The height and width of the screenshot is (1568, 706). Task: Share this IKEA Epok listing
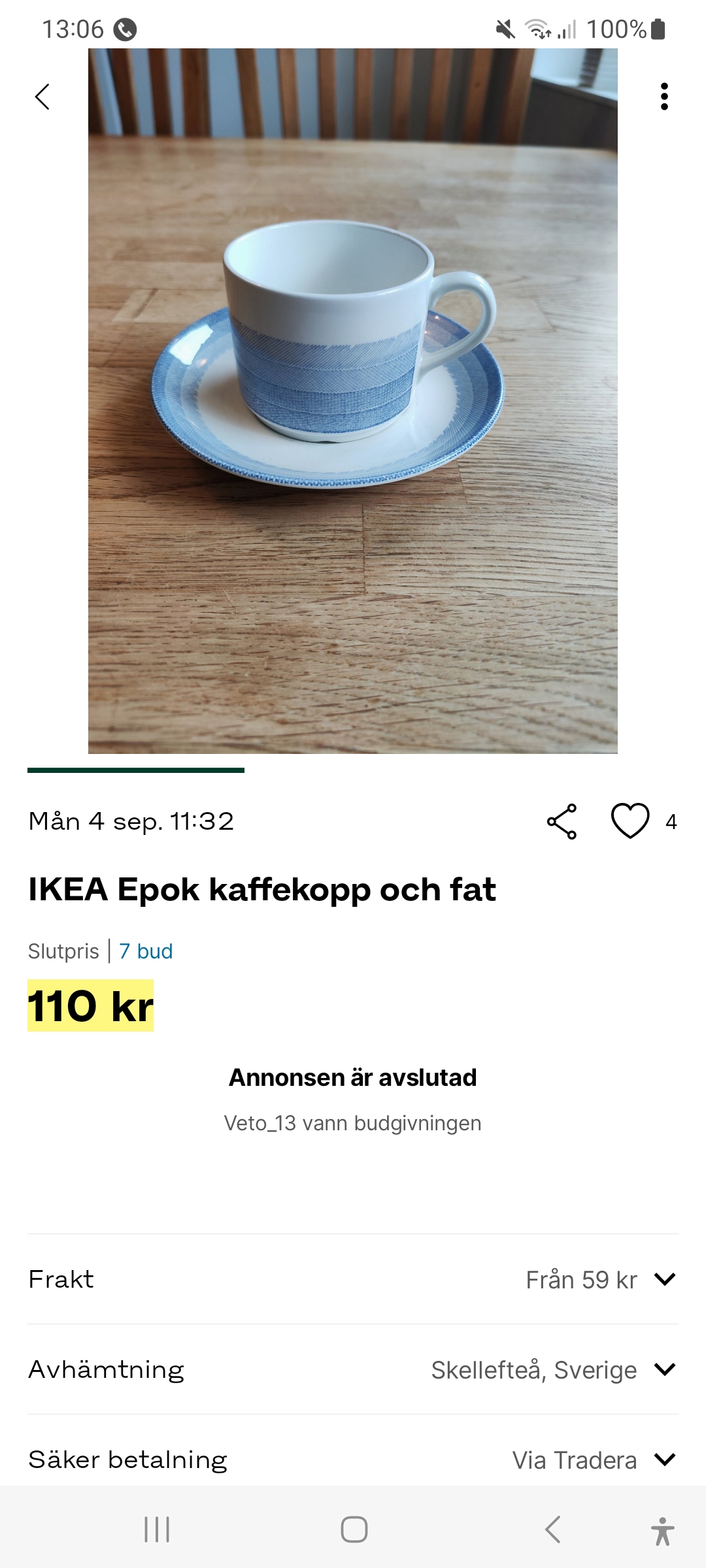(x=562, y=821)
